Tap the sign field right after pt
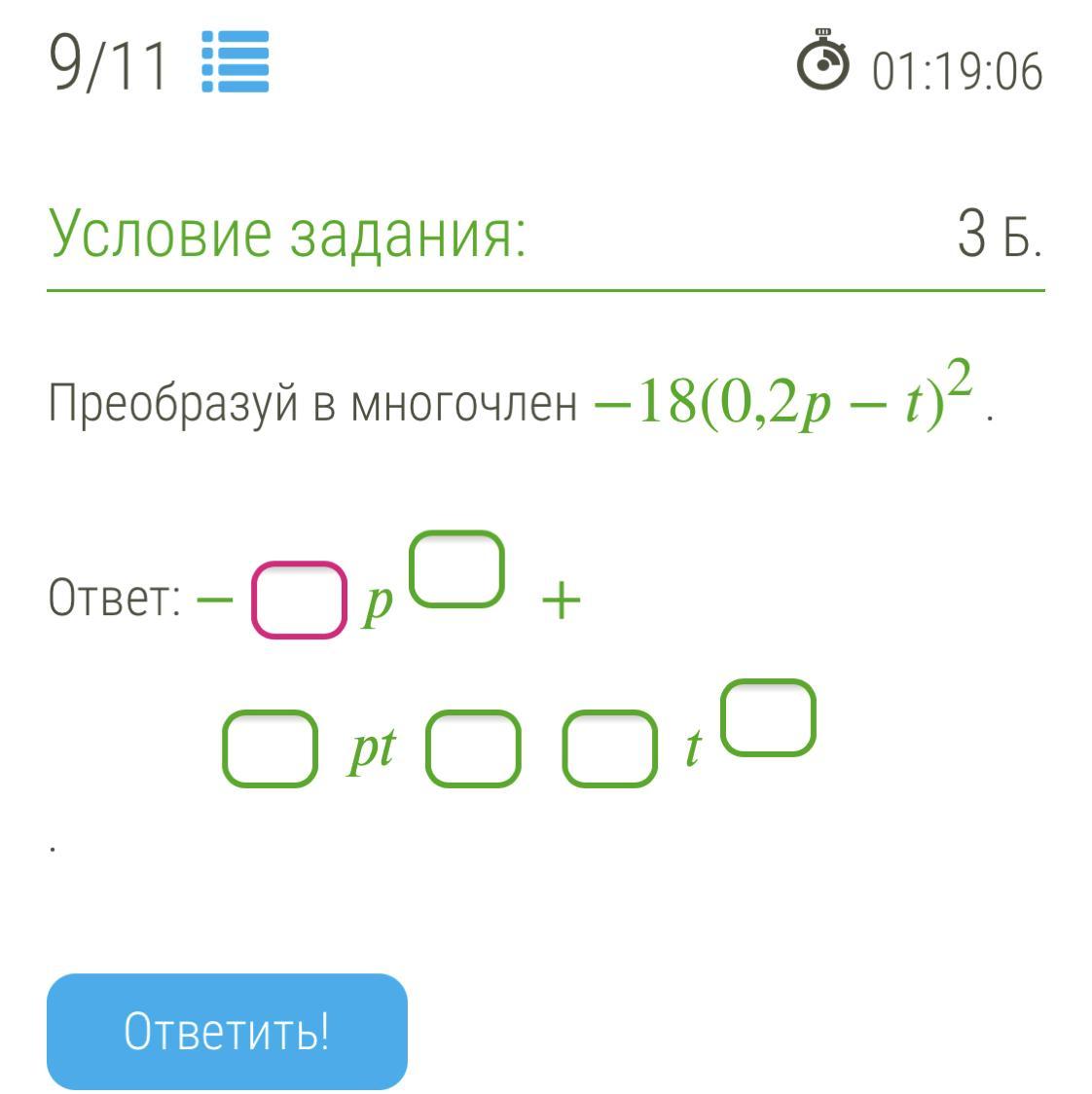This screenshot has height=1094, width=1092. (473, 748)
